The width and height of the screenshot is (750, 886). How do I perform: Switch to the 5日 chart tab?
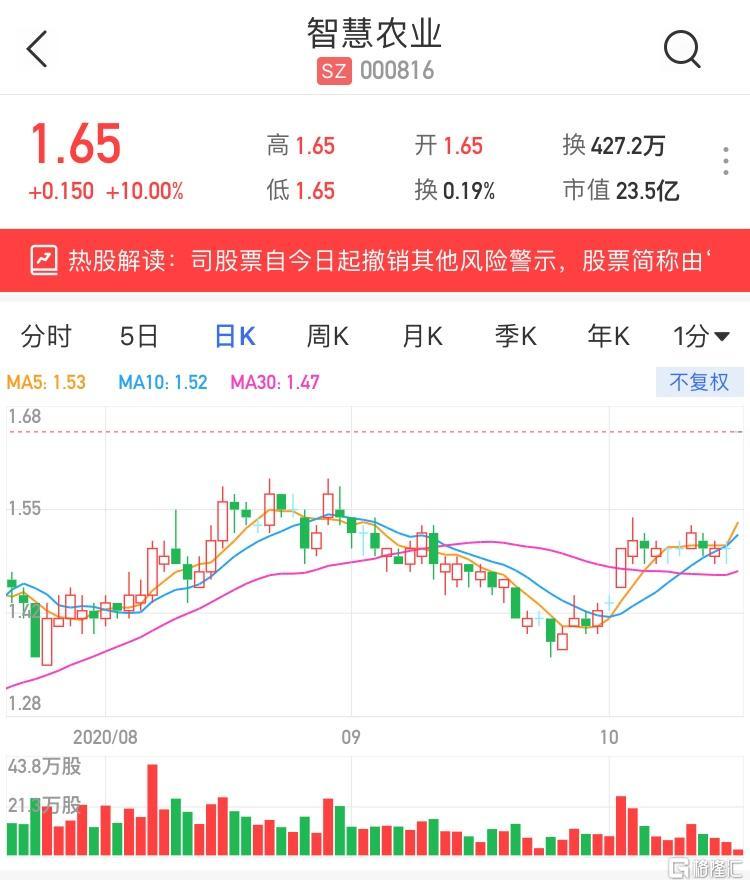pos(139,336)
